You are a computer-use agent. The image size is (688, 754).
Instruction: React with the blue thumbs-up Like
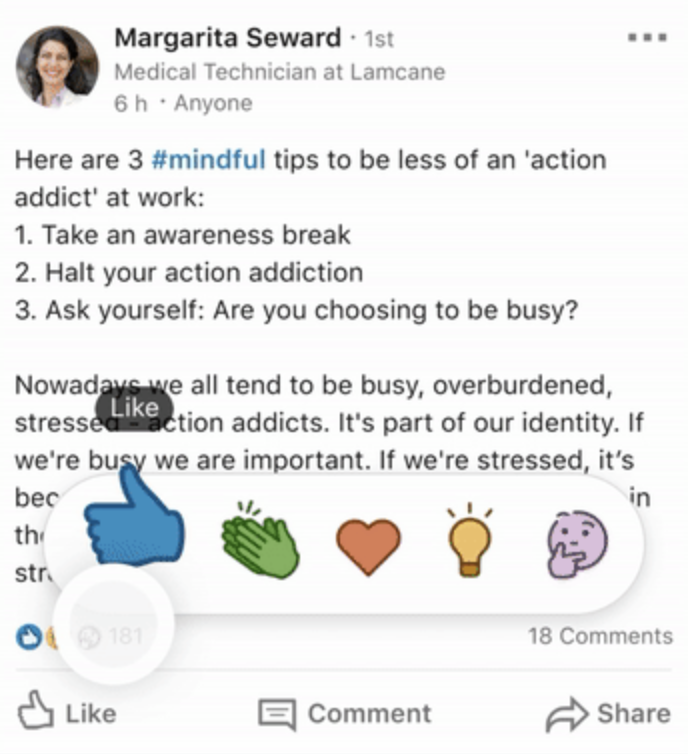pos(135,516)
